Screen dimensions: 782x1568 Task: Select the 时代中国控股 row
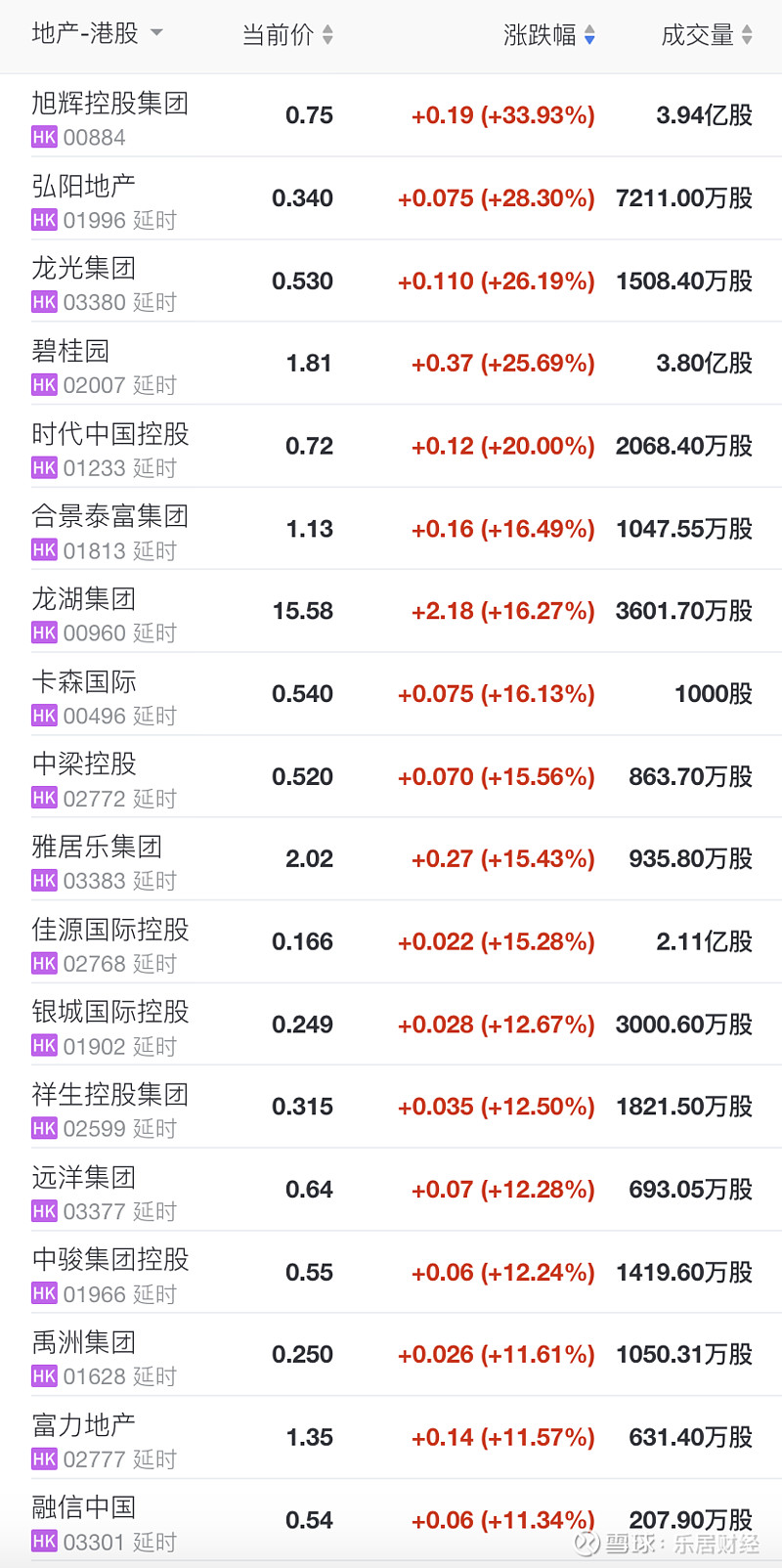[391, 447]
